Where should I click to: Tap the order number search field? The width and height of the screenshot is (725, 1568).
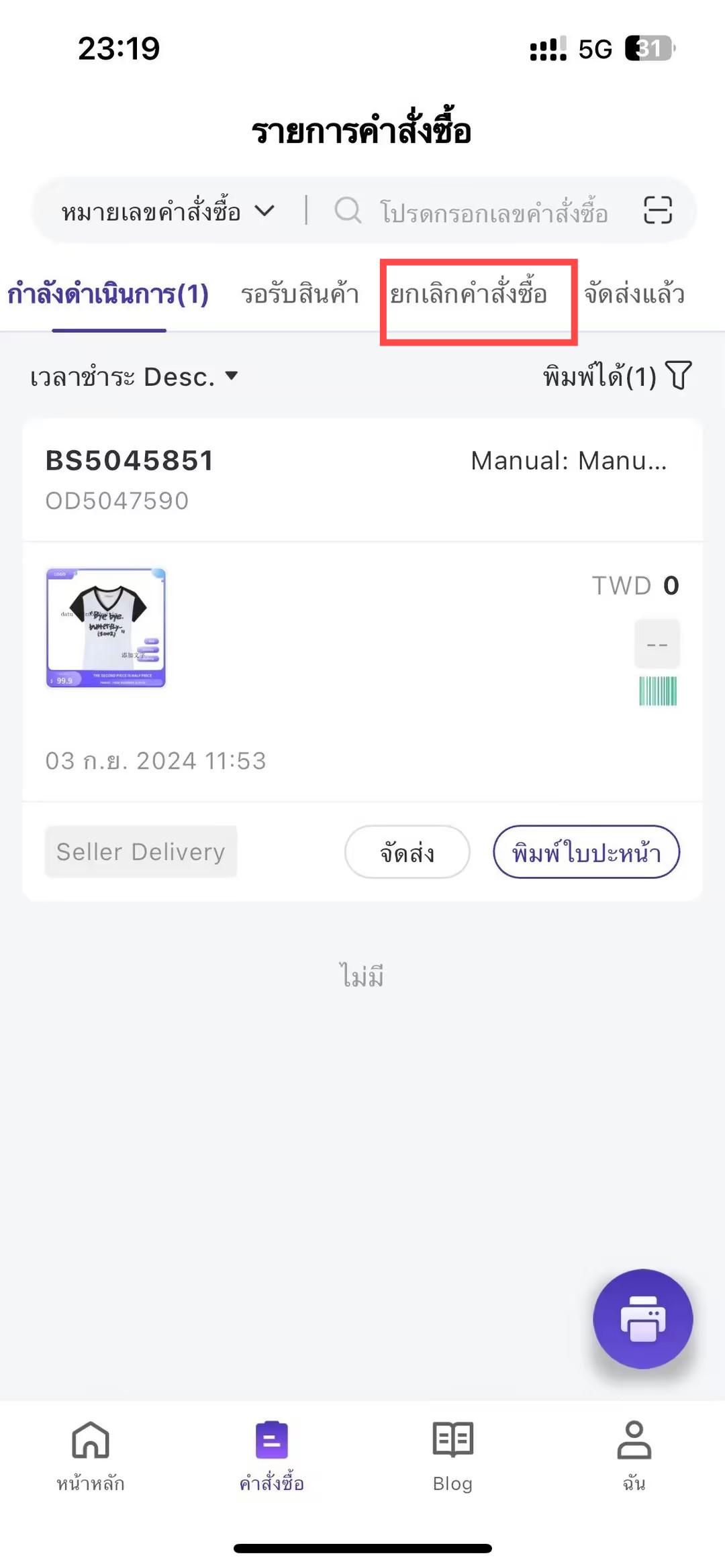pyautogui.click(x=493, y=212)
